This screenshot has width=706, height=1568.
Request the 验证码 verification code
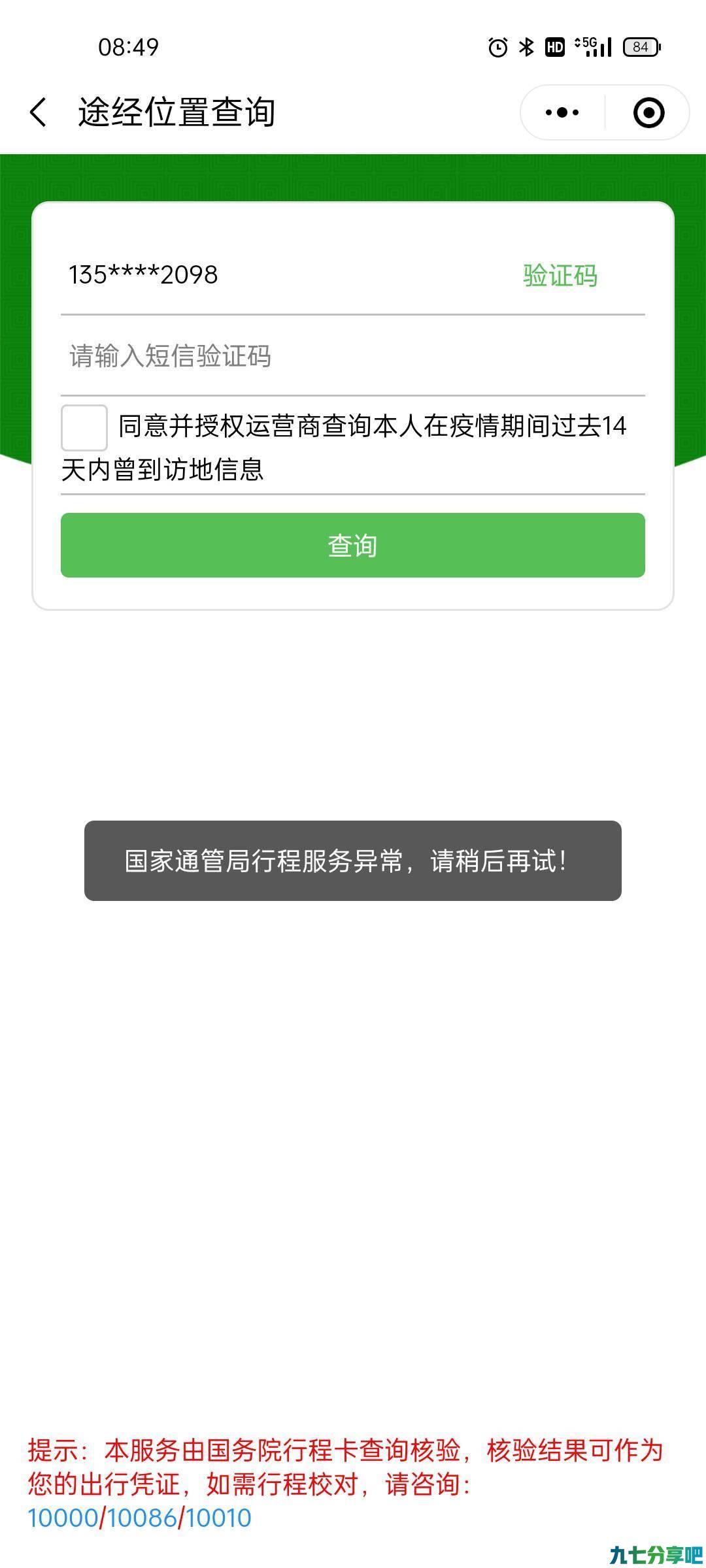click(x=560, y=275)
